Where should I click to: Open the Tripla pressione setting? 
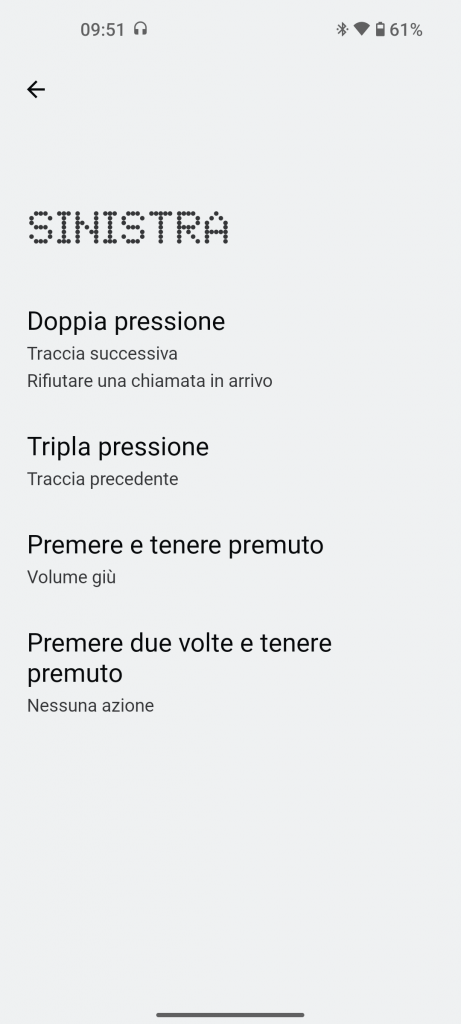click(x=230, y=462)
